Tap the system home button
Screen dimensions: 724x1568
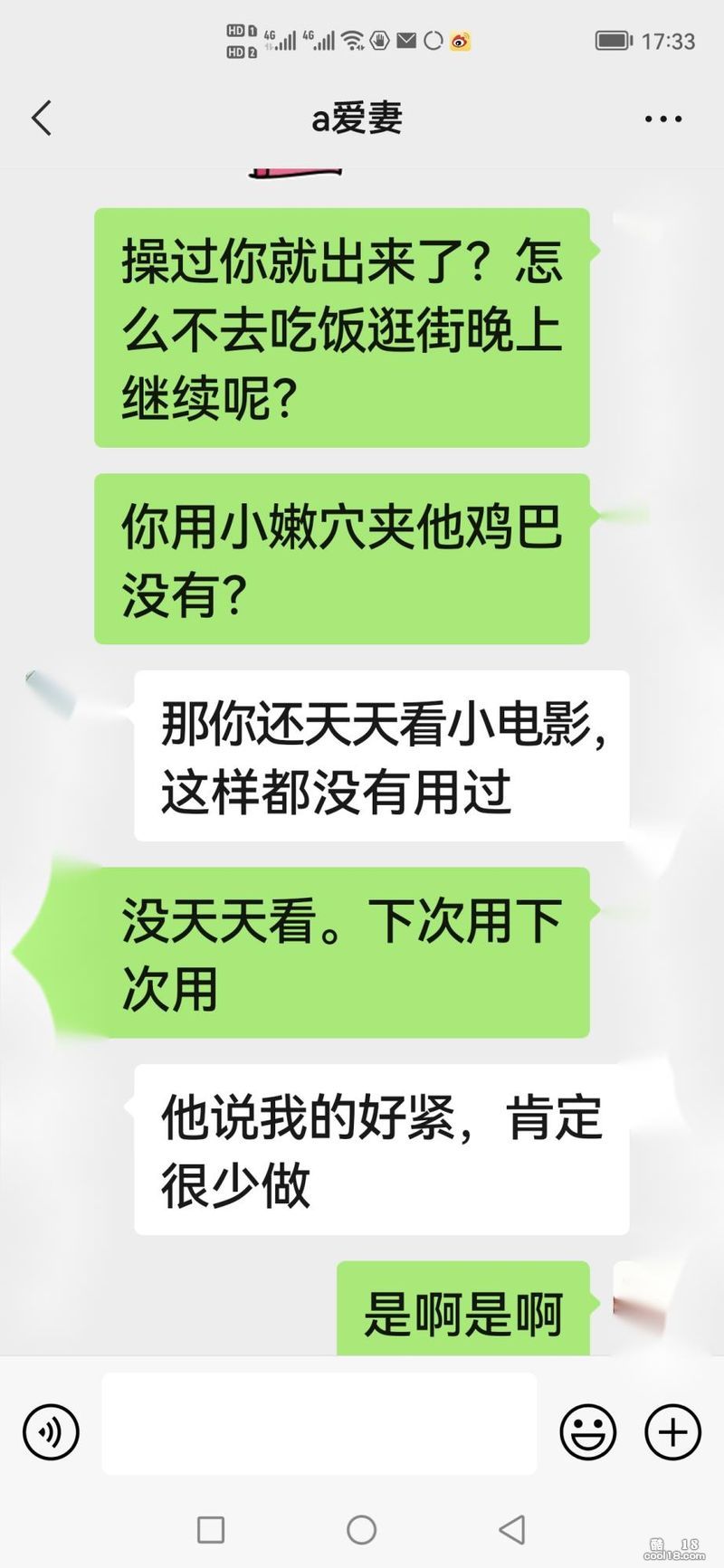362,1530
